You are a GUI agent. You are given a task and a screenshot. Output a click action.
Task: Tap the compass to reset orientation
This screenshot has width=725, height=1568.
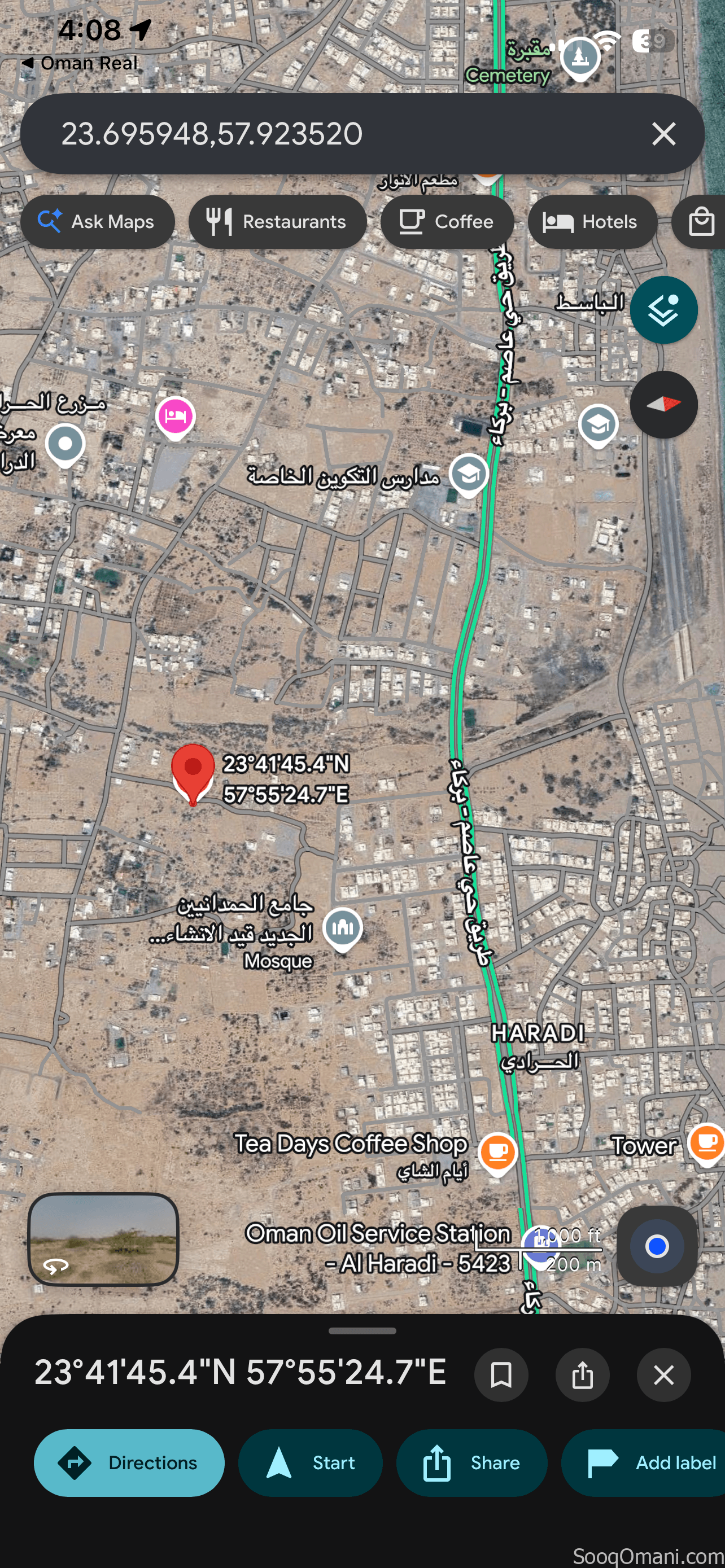(663, 404)
